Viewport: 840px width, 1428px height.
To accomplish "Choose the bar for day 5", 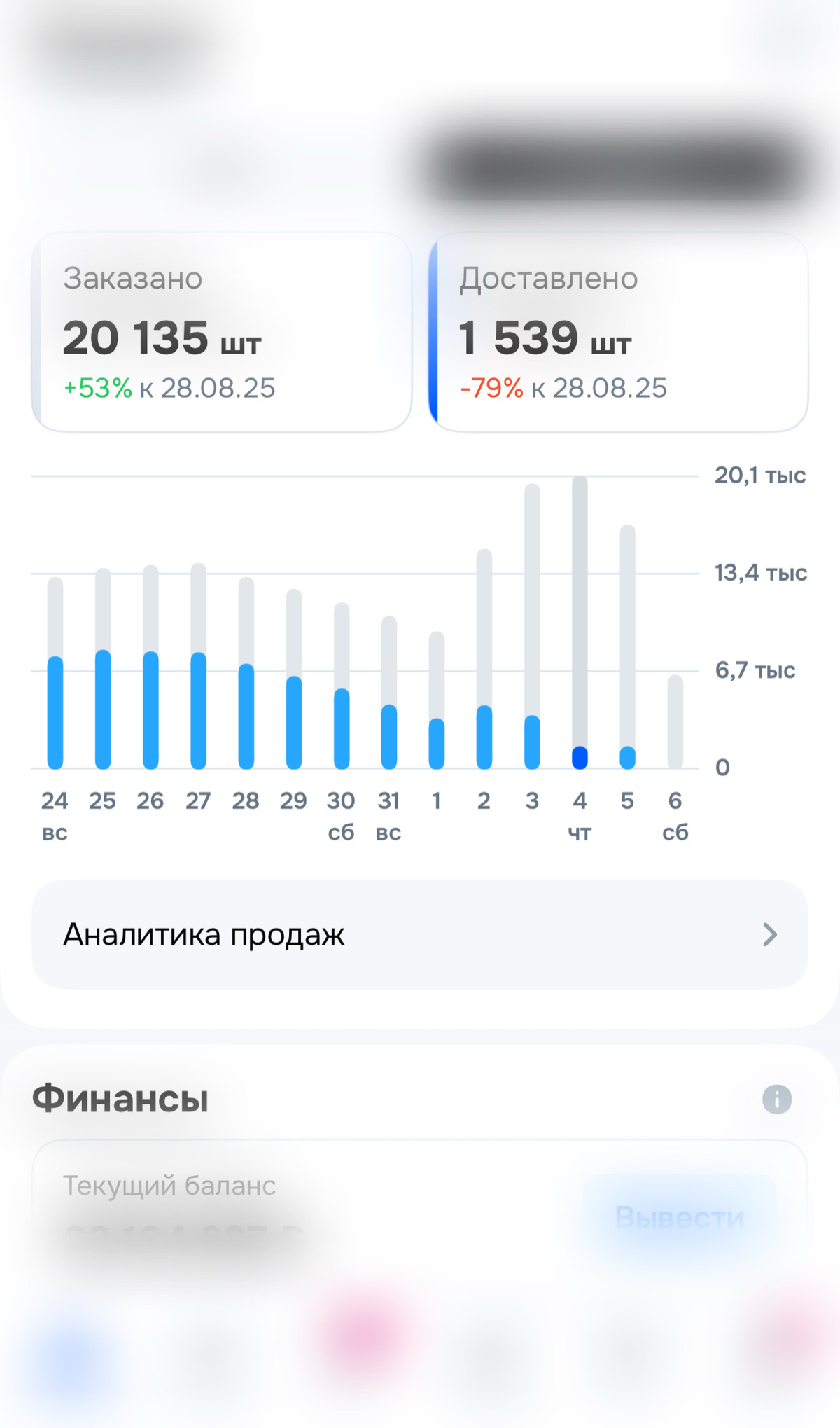I will pyautogui.click(x=628, y=647).
